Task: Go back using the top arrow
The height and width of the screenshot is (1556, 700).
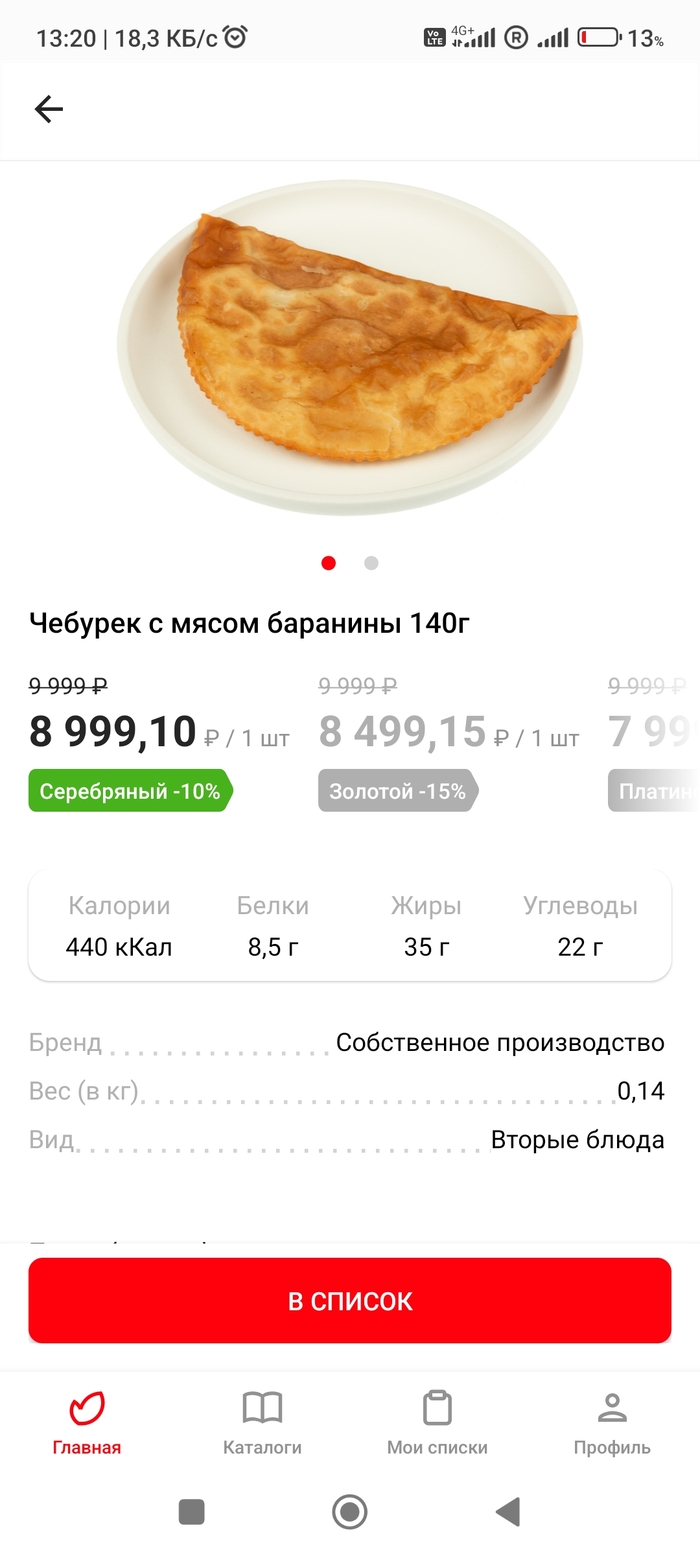Action: click(x=48, y=109)
